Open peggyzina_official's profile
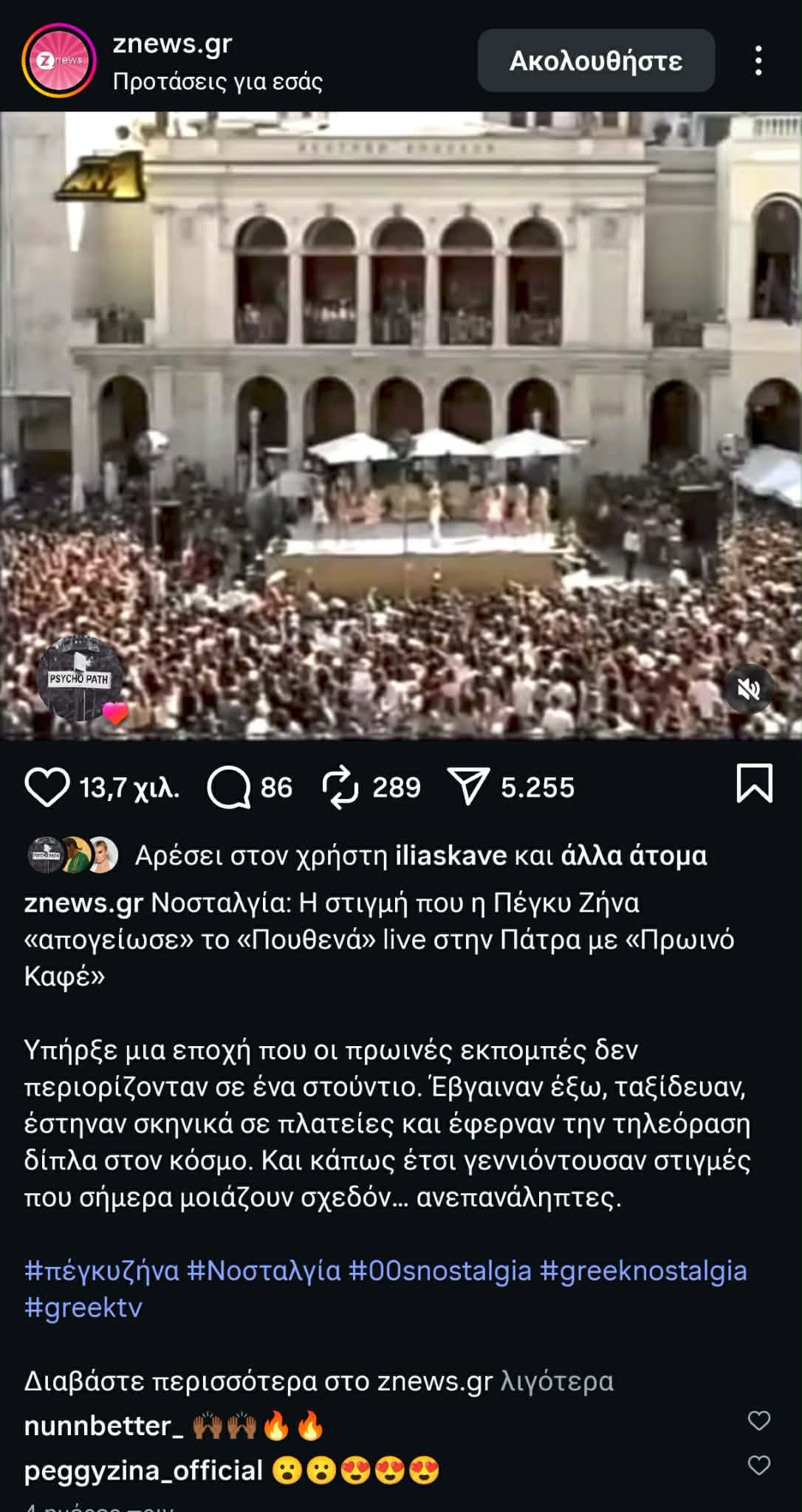The height and width of the screenshot is (1512, 802). 143,1471
